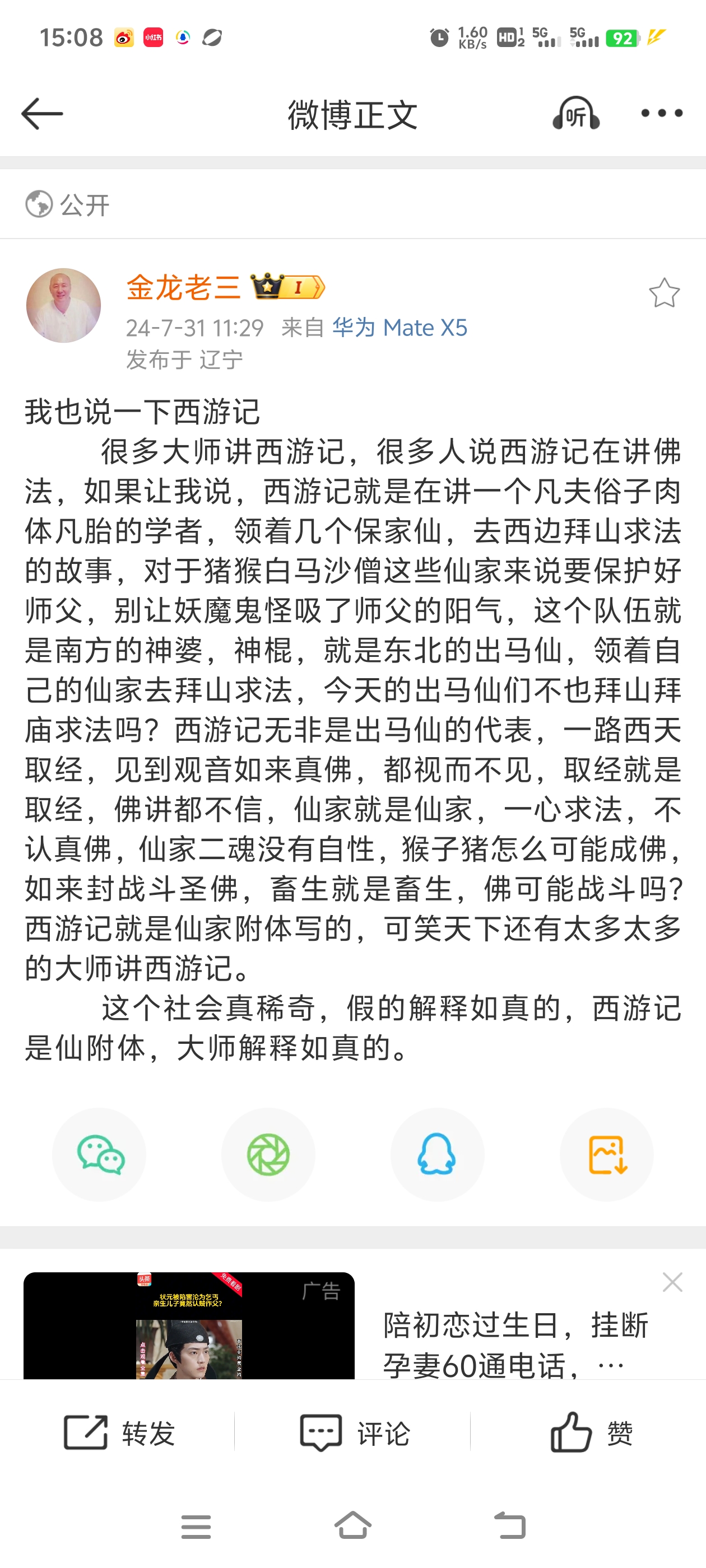This screenshot has width=706, height=1568.
Task: Dismiss the advertisement
Action: pyautogui.click(x=672, y=1282)
